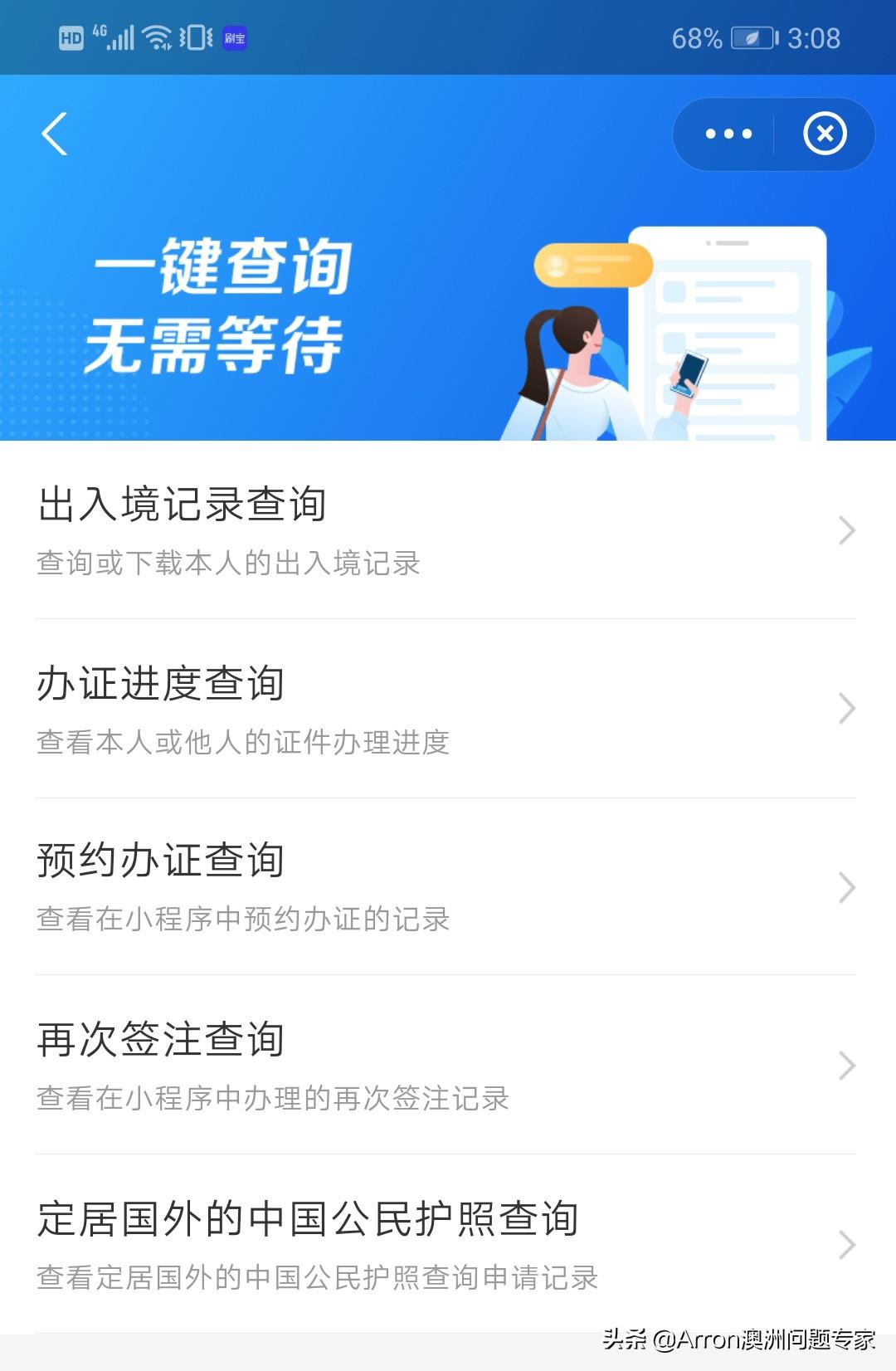Go back using the top-left arrow
Viewport: 896px width, 1371px height.
[x=55, y=134]
